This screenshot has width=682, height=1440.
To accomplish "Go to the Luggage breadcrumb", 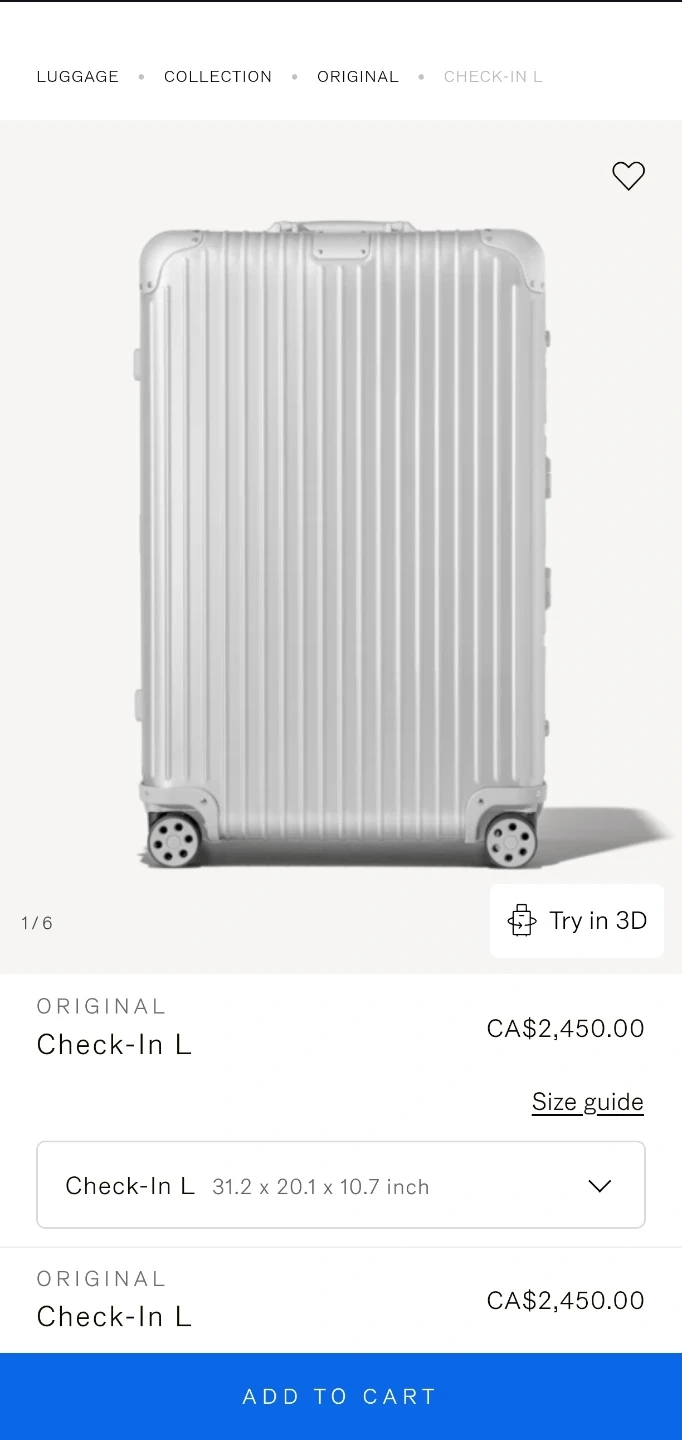I will (77, 77).
